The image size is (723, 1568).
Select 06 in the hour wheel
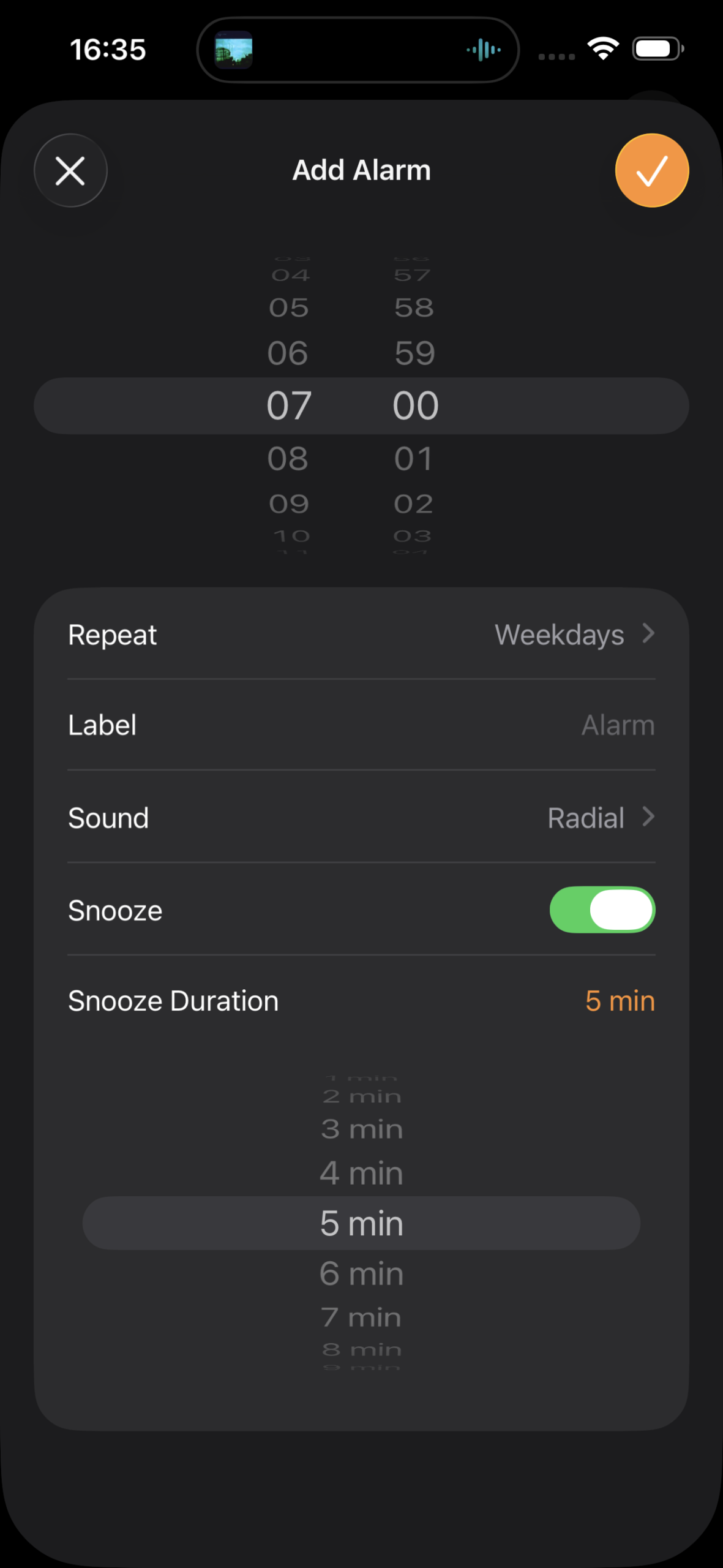pos(288,353)
